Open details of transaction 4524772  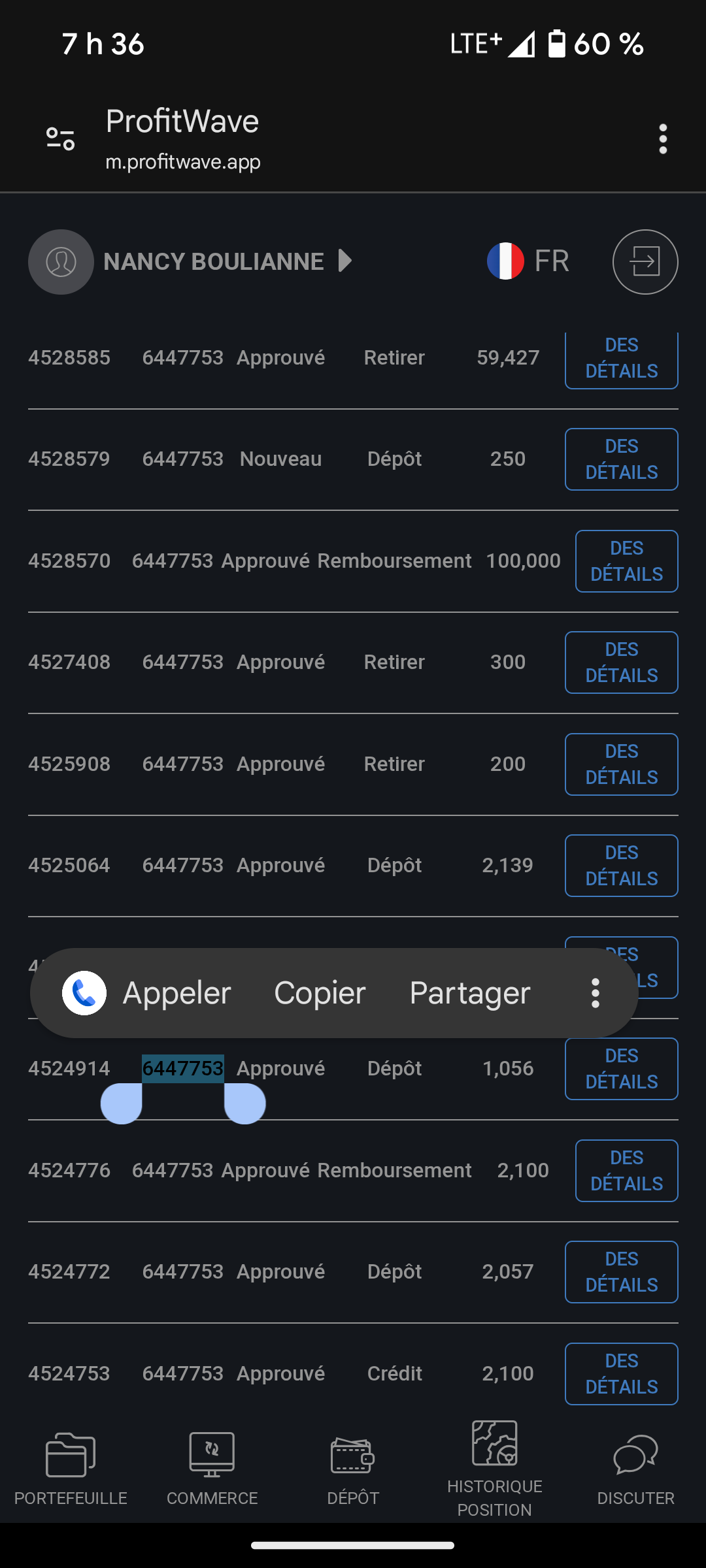click(621, 1272)
